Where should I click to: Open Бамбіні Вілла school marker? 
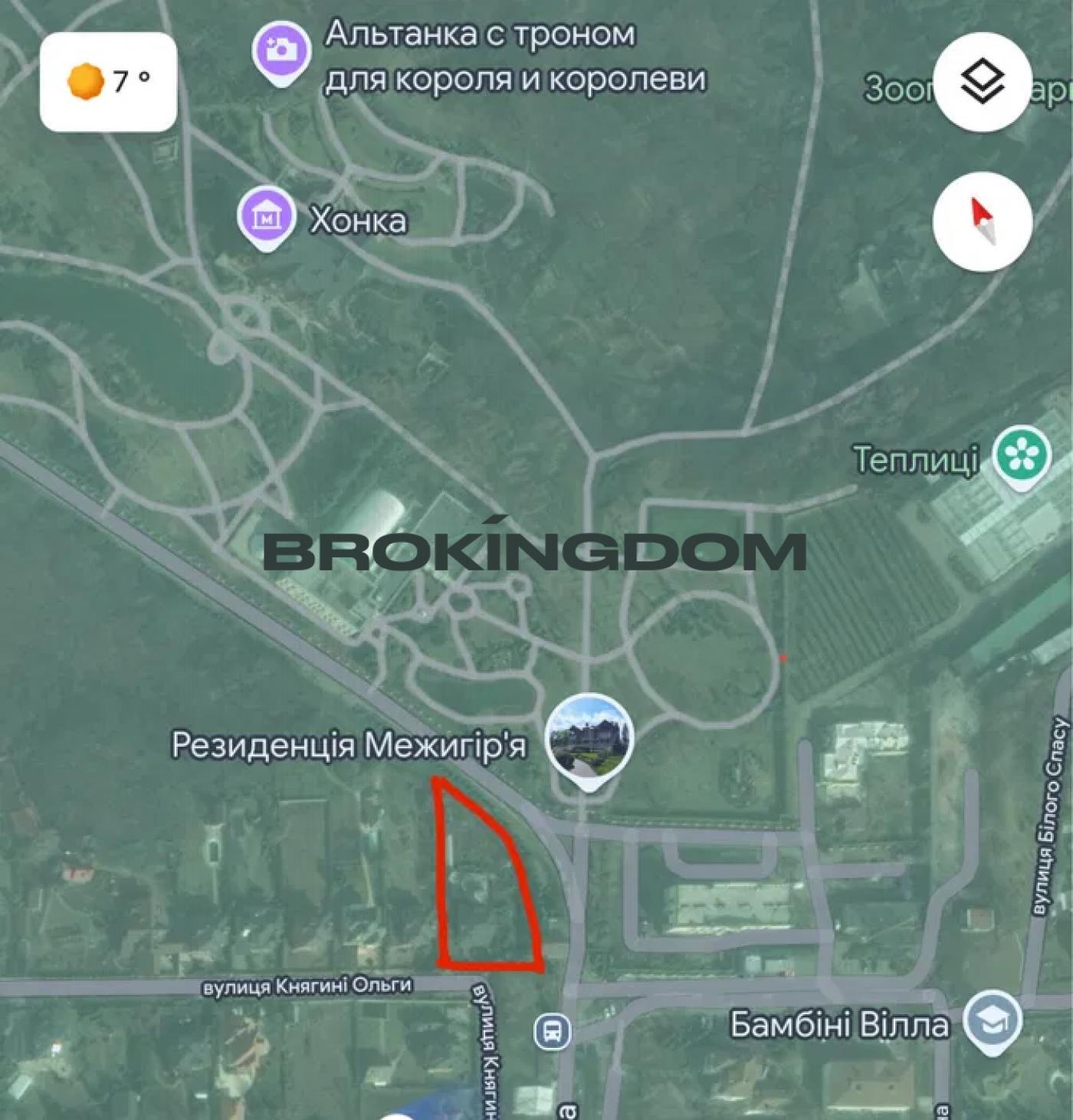pos(992,1020)
